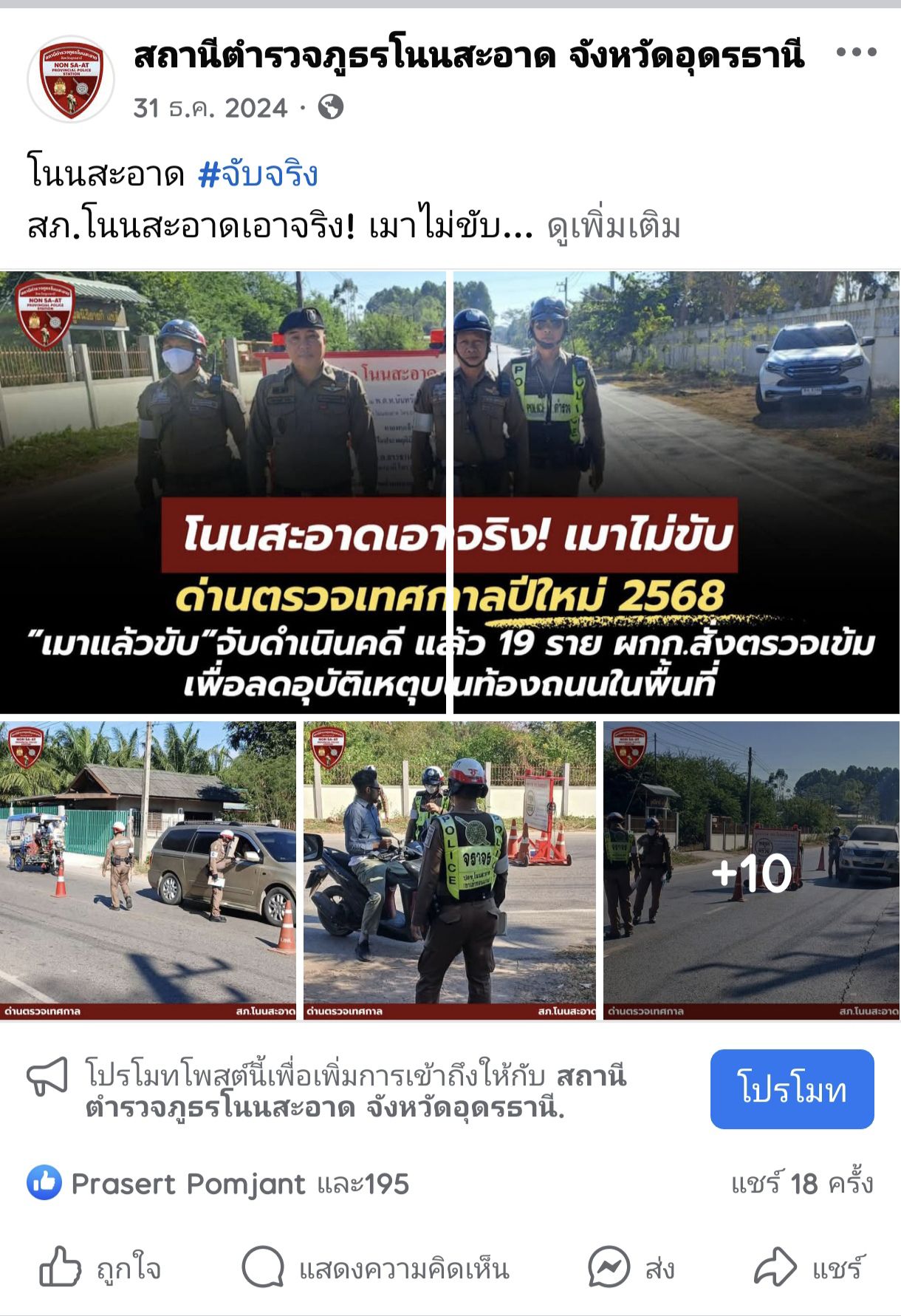
Task: Open the photo of the motorcycle rider stop
Action: (x=449, y=870)
